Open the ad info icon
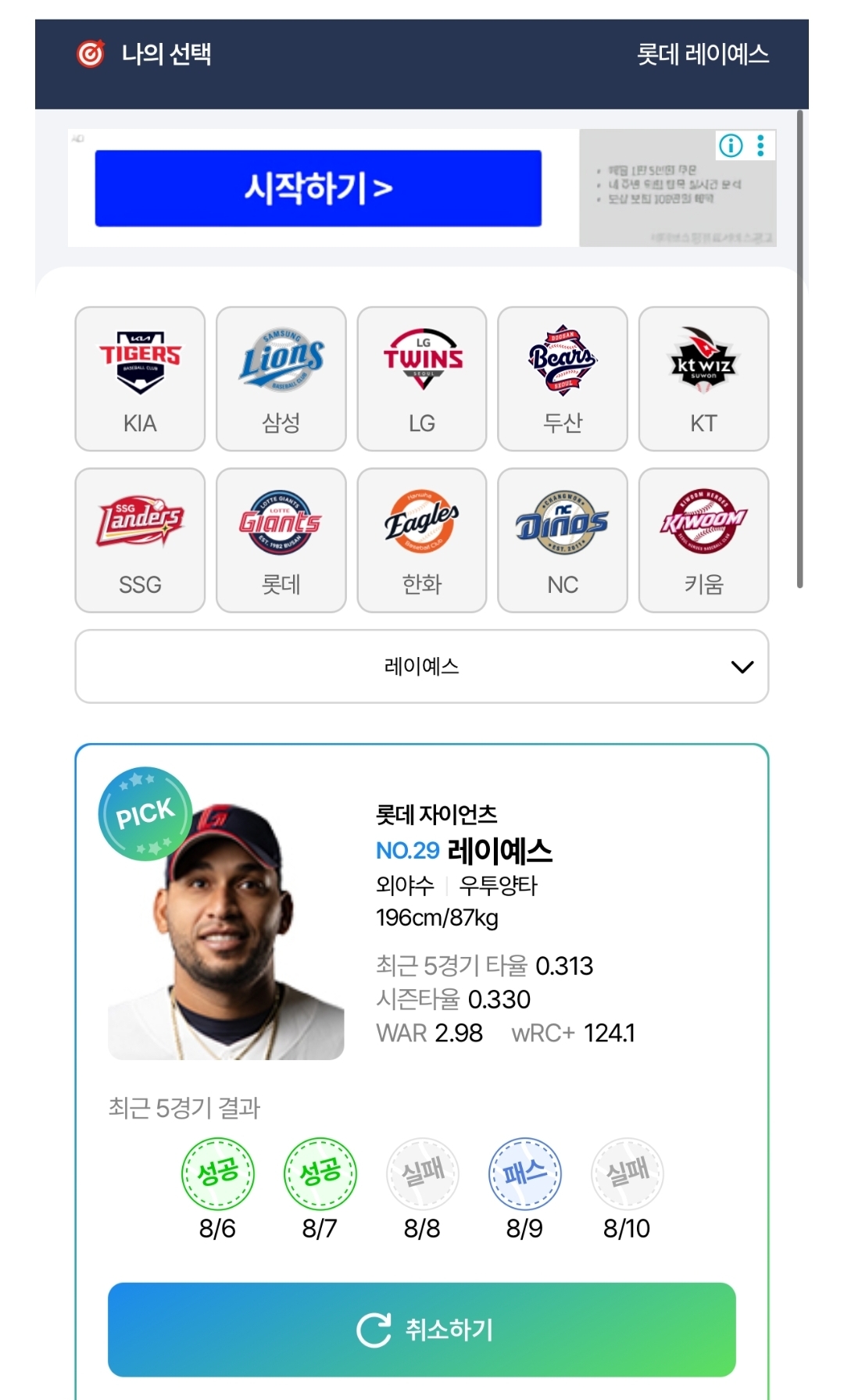Screen dimensions: 844x1400 [x=731, y=145]
